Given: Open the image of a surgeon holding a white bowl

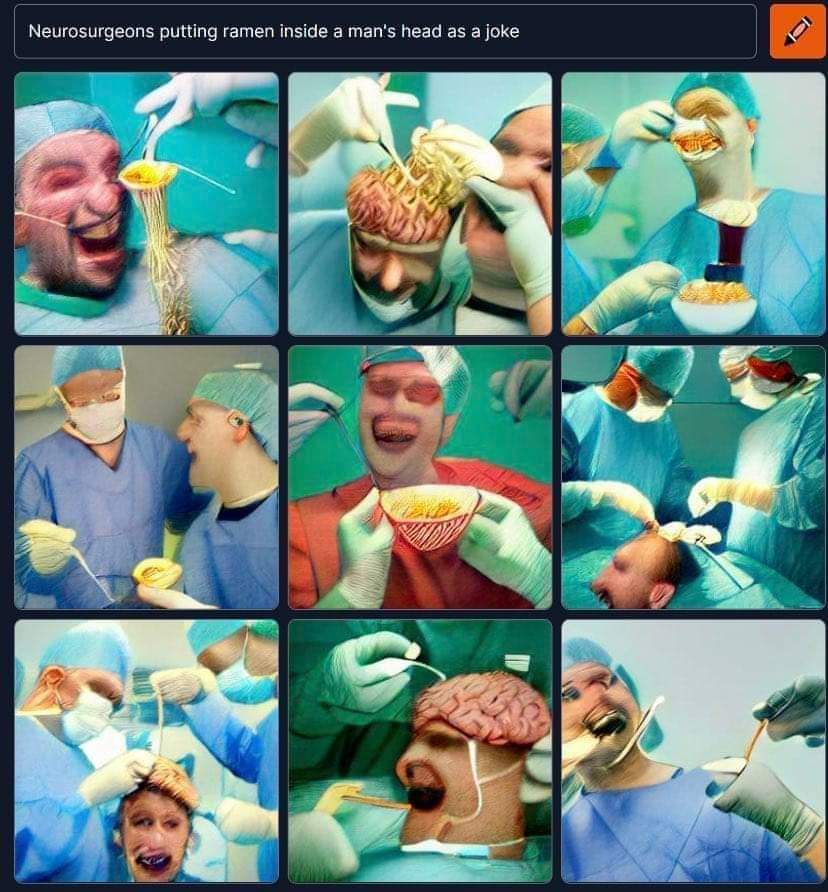Looking at the screenshot, I should [x=693, y=203].
